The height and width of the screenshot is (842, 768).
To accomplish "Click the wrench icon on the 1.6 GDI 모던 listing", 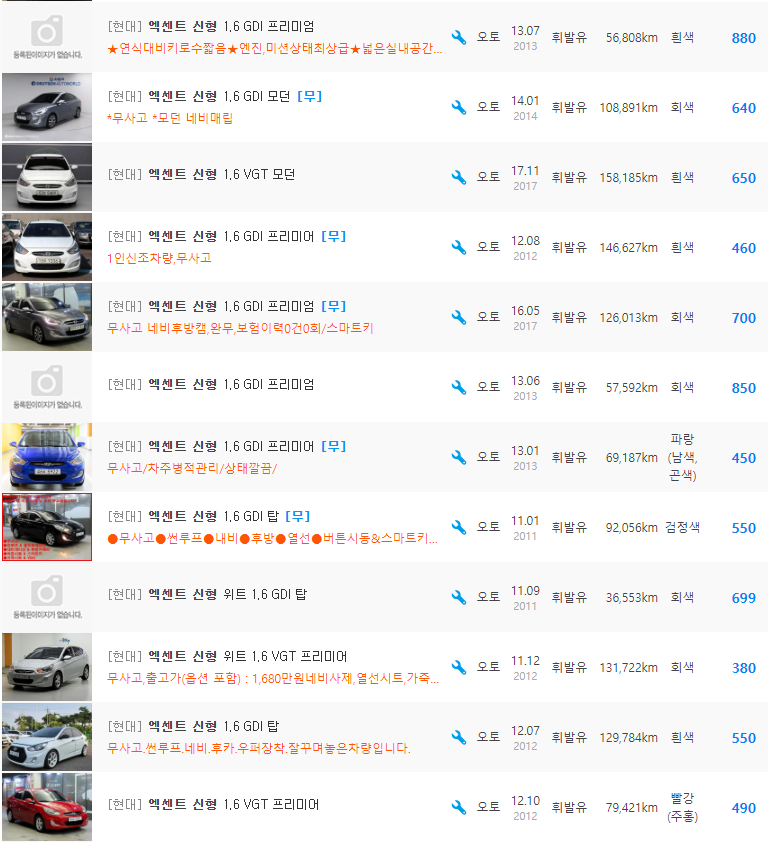I will 458,107.
